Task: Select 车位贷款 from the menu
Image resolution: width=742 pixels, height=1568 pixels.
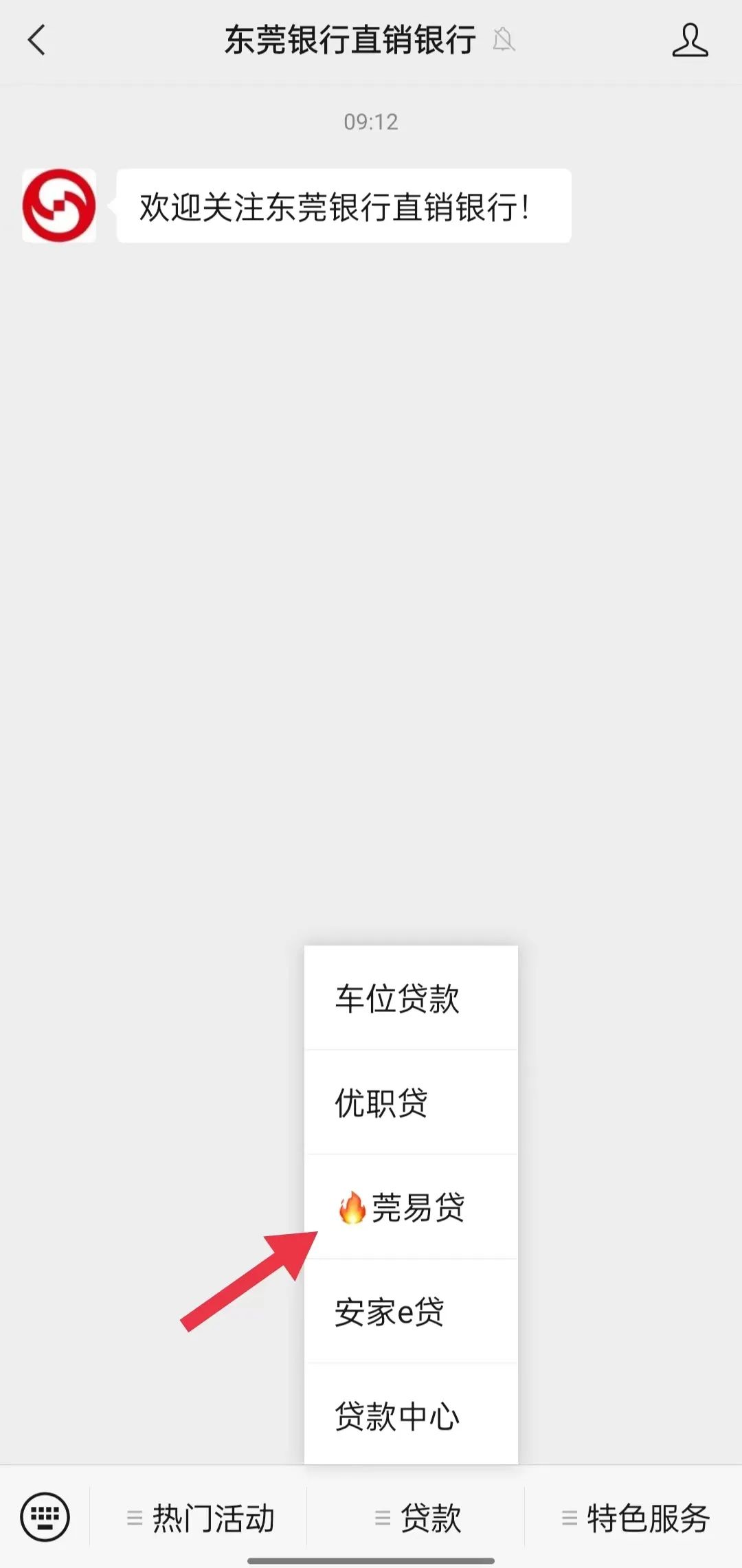Action: click(x=411, y=998)
